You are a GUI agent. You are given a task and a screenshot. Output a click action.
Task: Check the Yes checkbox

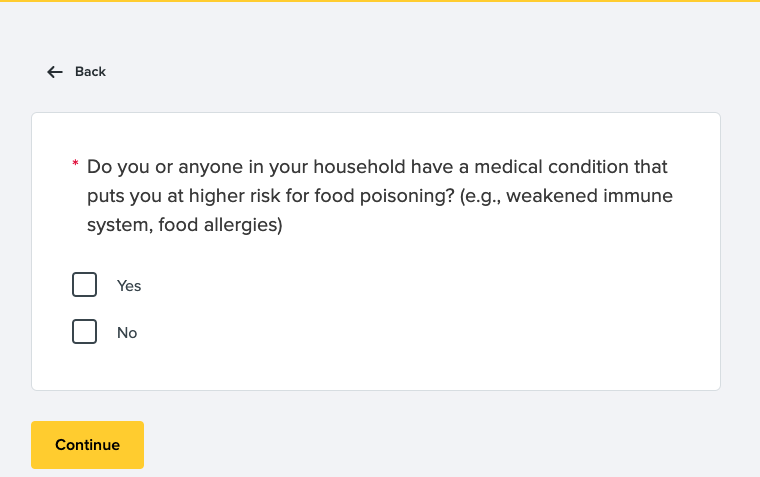pos(85,285)
